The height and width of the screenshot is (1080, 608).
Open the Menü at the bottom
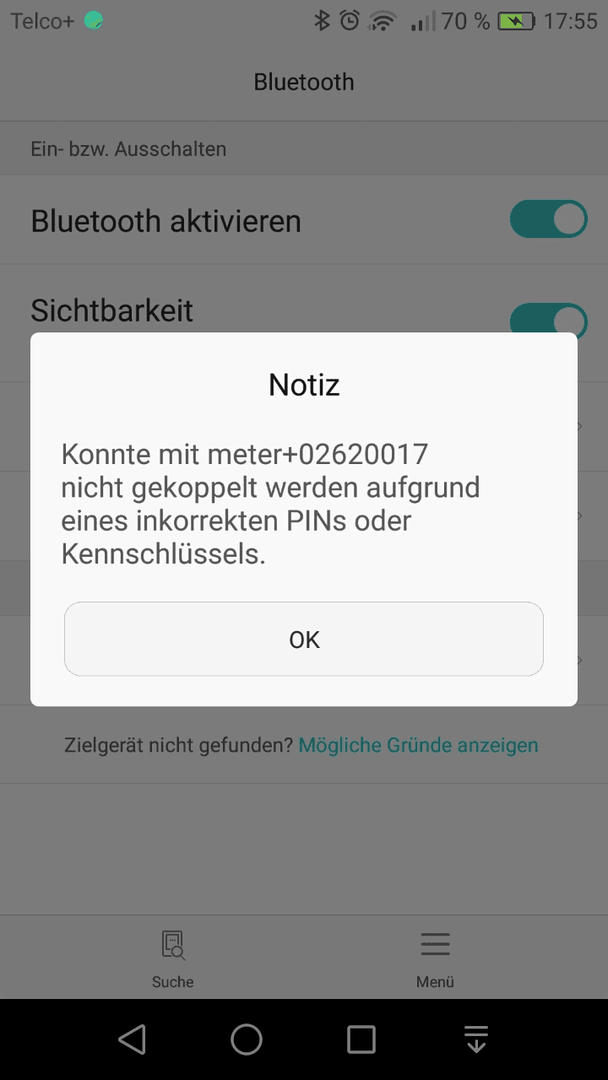click(x=435, y=959)
